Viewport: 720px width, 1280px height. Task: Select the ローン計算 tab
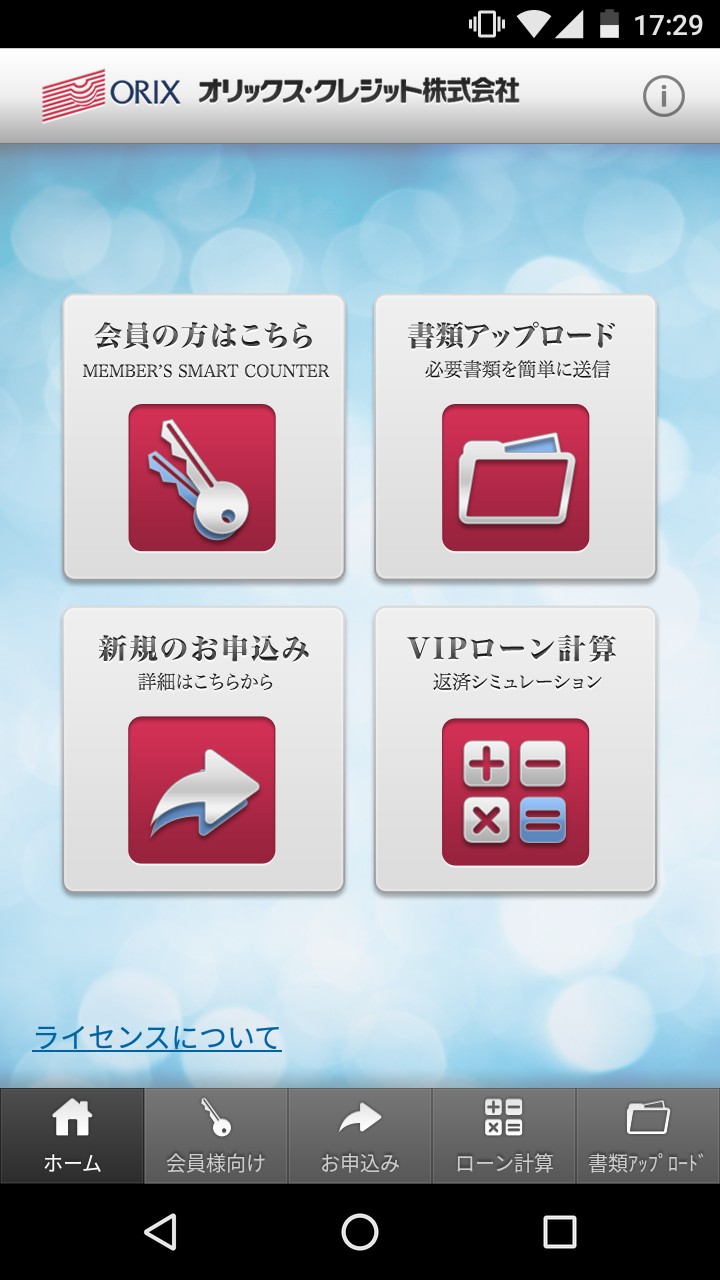[504, 1136]
